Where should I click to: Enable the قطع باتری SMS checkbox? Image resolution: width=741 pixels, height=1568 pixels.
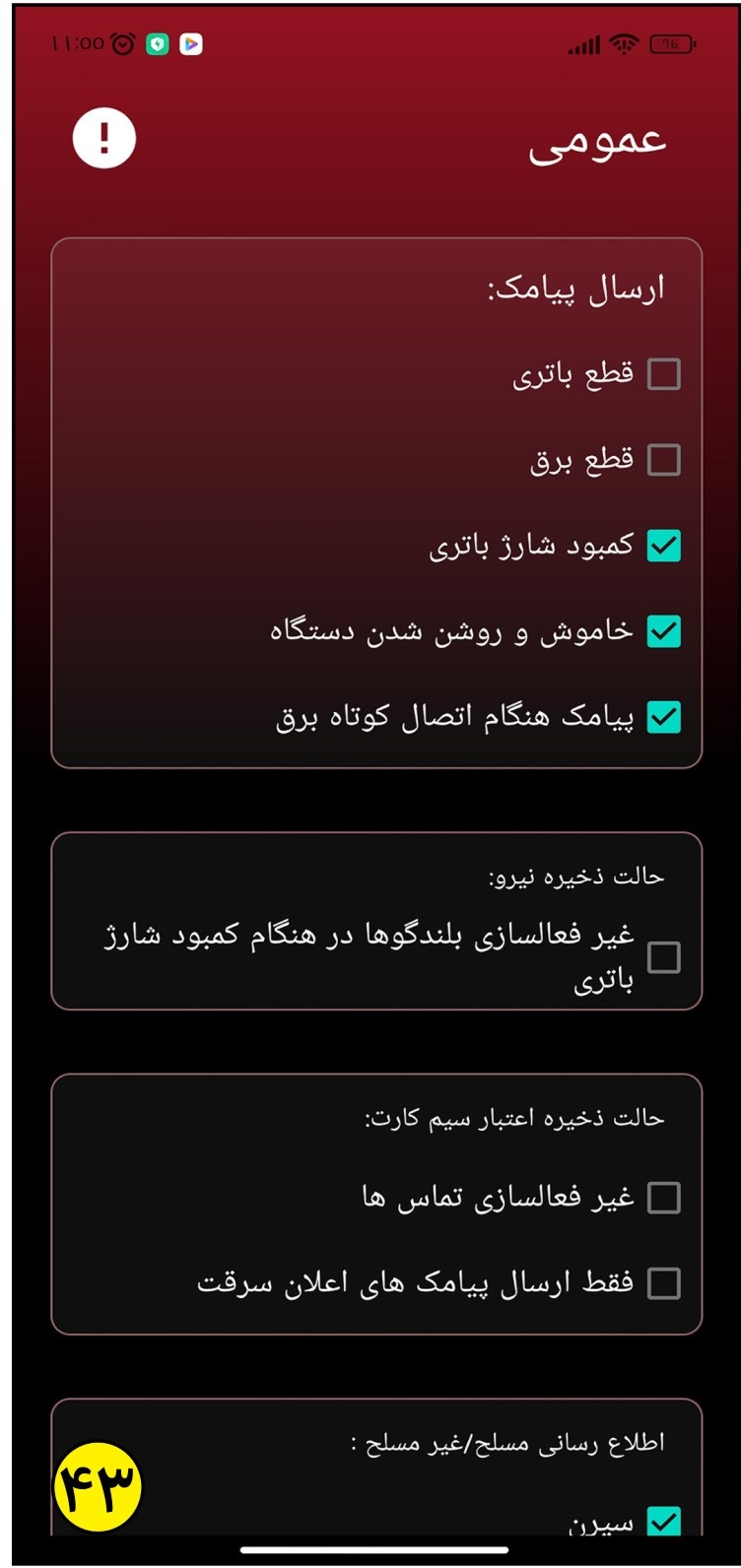663,374
